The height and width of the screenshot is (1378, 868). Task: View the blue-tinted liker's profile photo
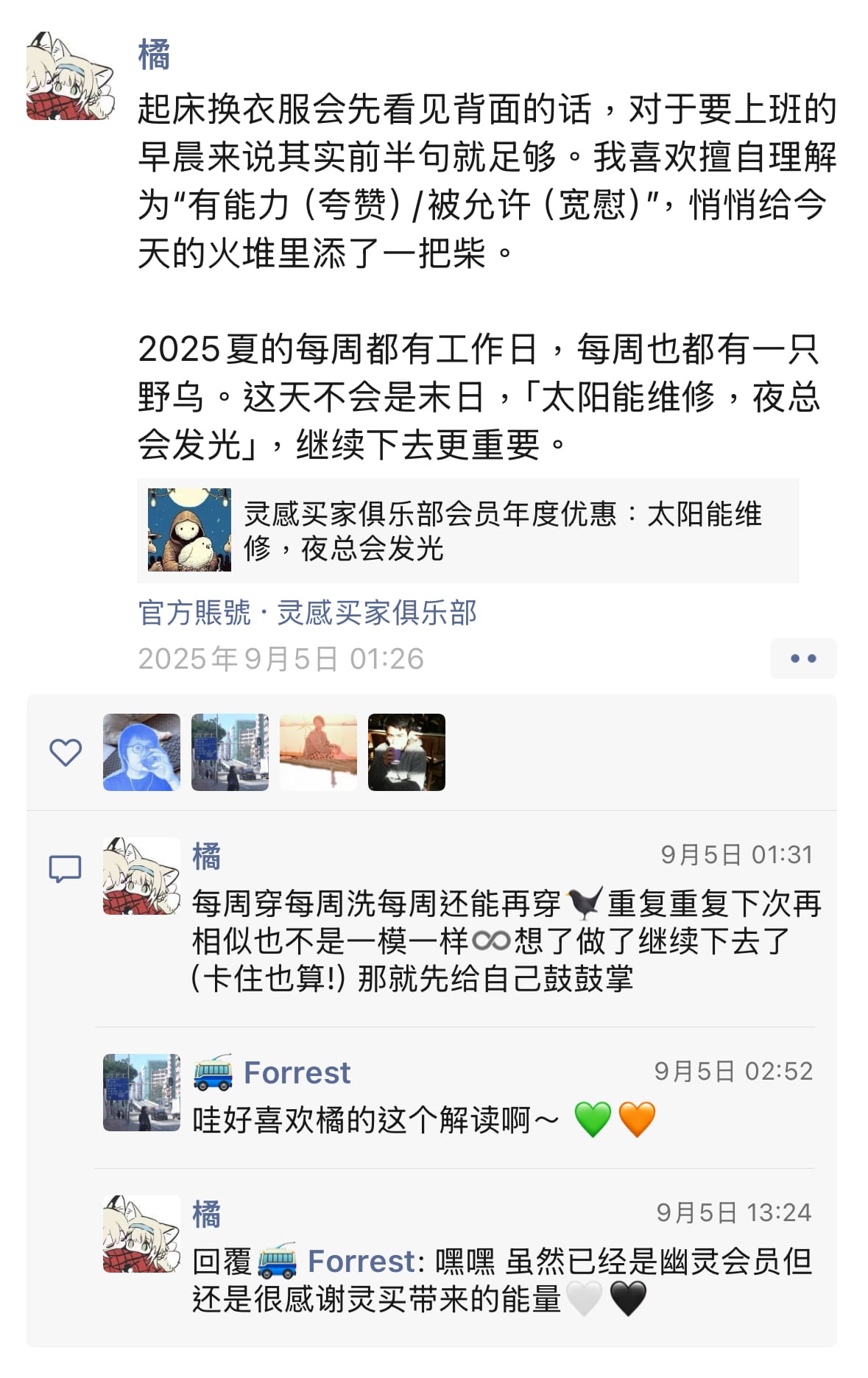[141, 752]
